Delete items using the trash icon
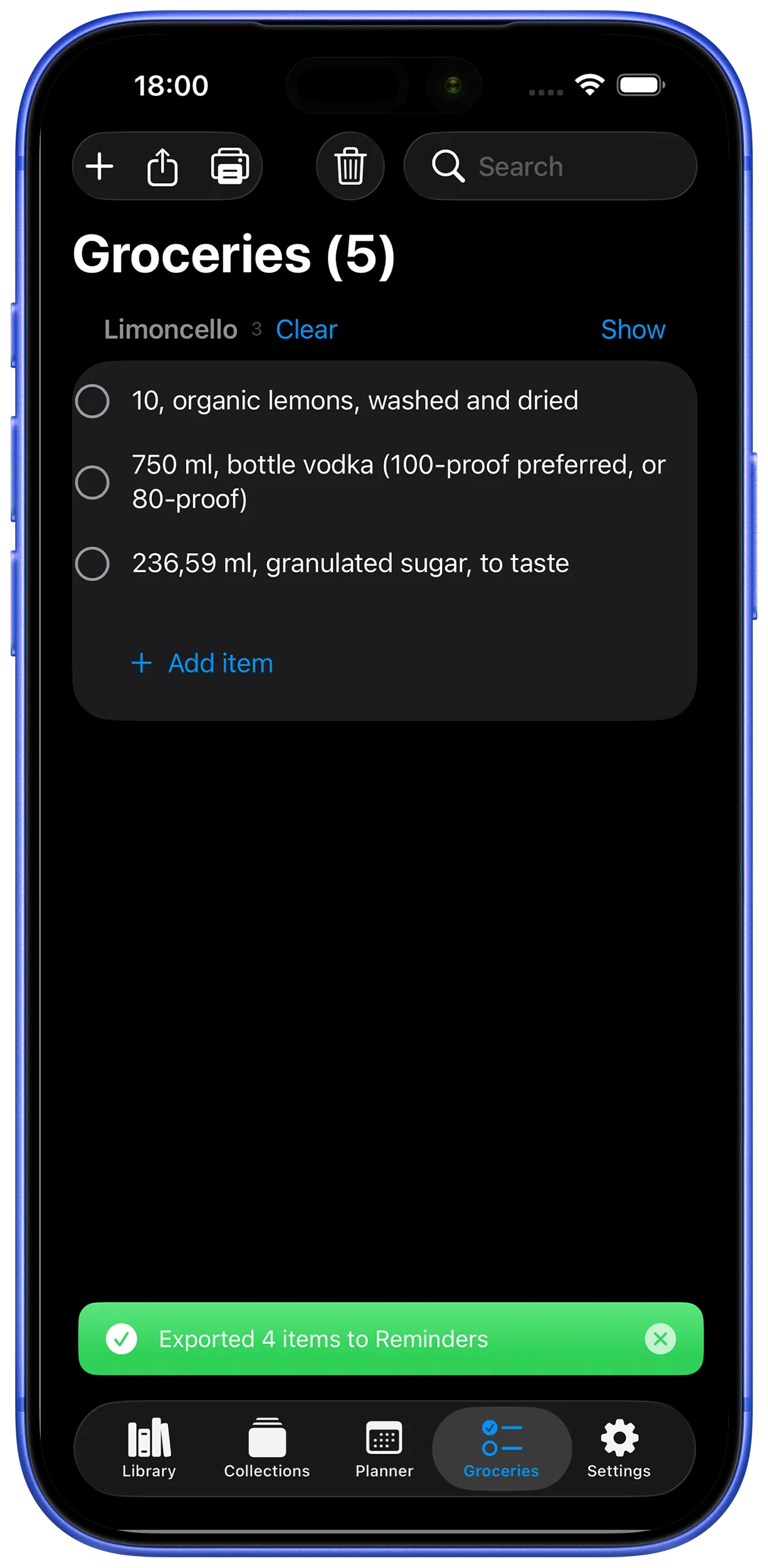Image resolution: width=768 pixels, height=1568 pixels. click(349, 166)
